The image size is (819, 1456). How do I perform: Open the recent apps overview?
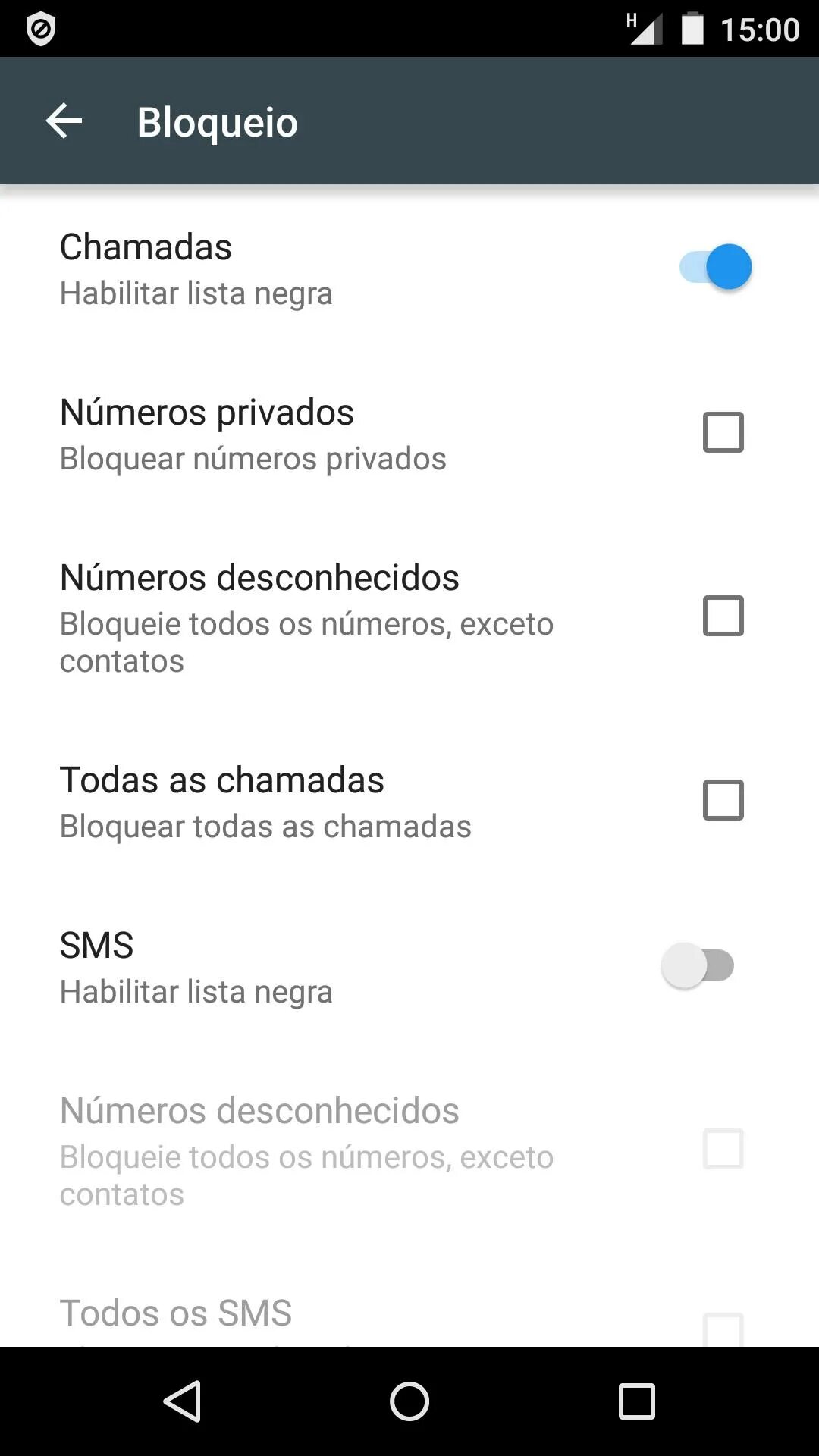click(636, 1401)
